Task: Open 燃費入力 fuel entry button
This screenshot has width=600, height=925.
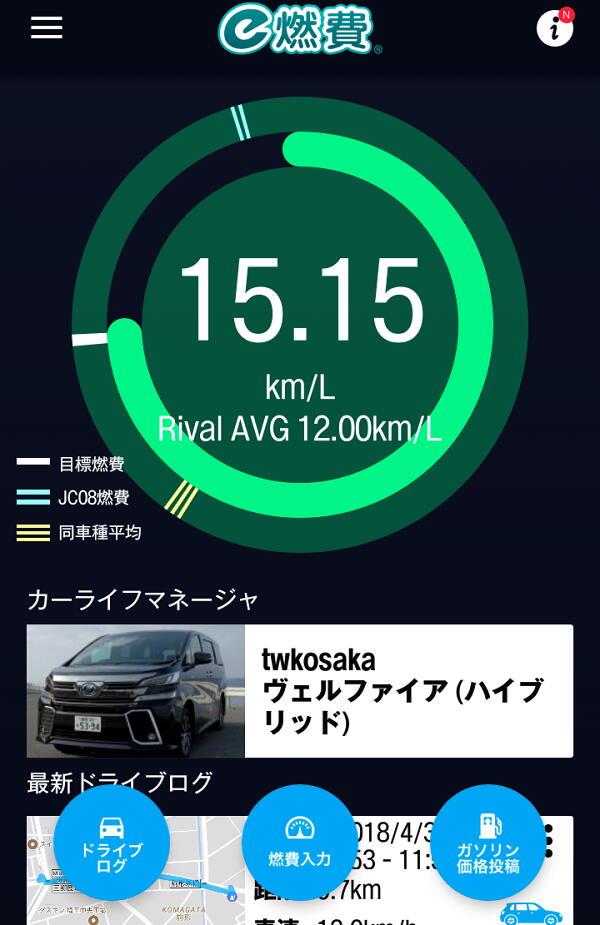Action: point(300,843)
